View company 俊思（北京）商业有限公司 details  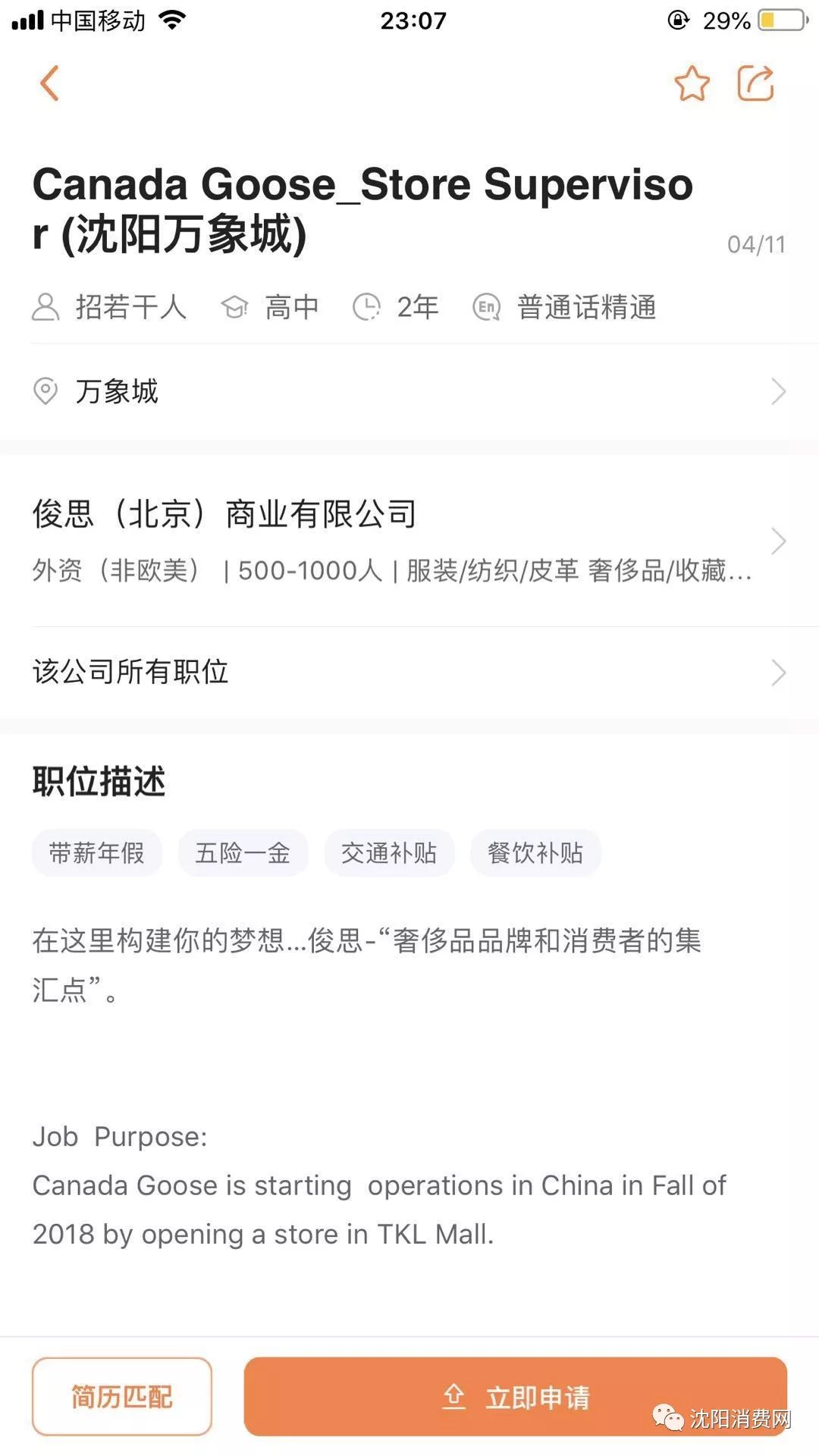click(409, 540)
